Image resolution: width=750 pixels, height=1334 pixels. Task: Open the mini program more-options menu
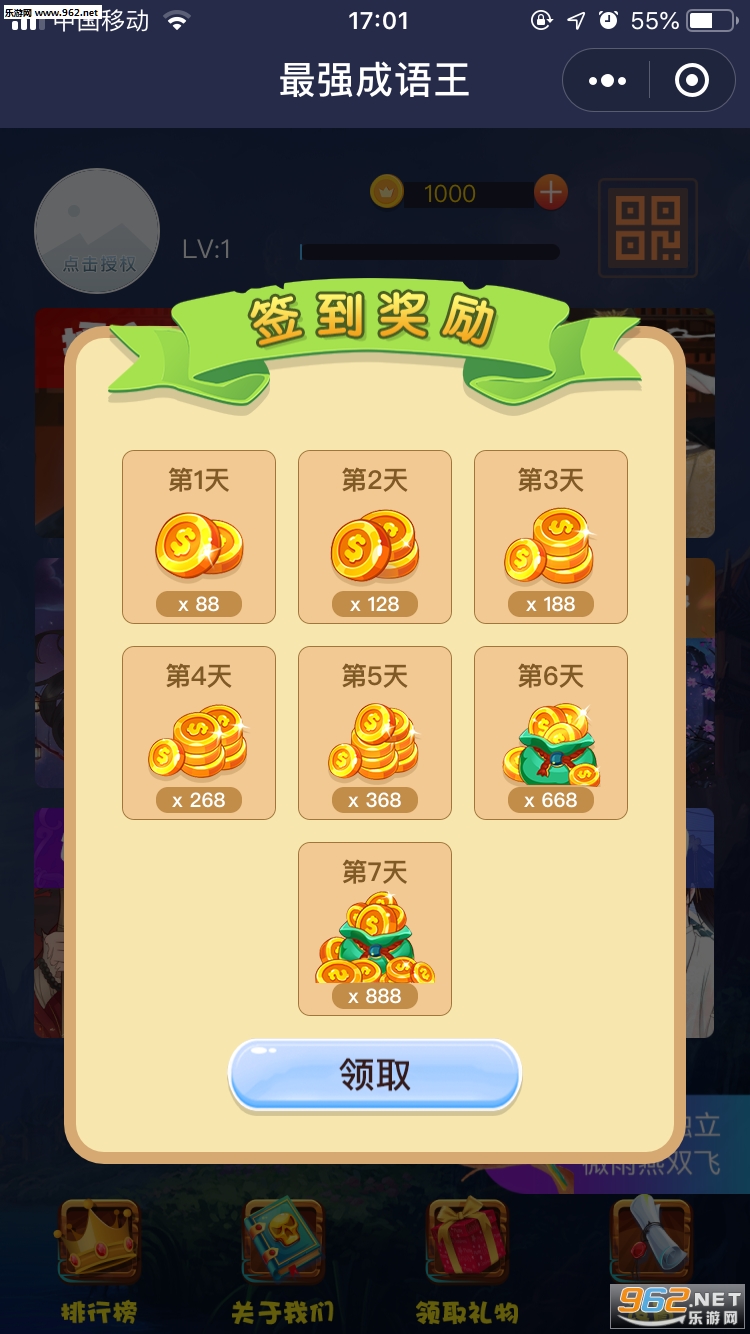point(607,80)
